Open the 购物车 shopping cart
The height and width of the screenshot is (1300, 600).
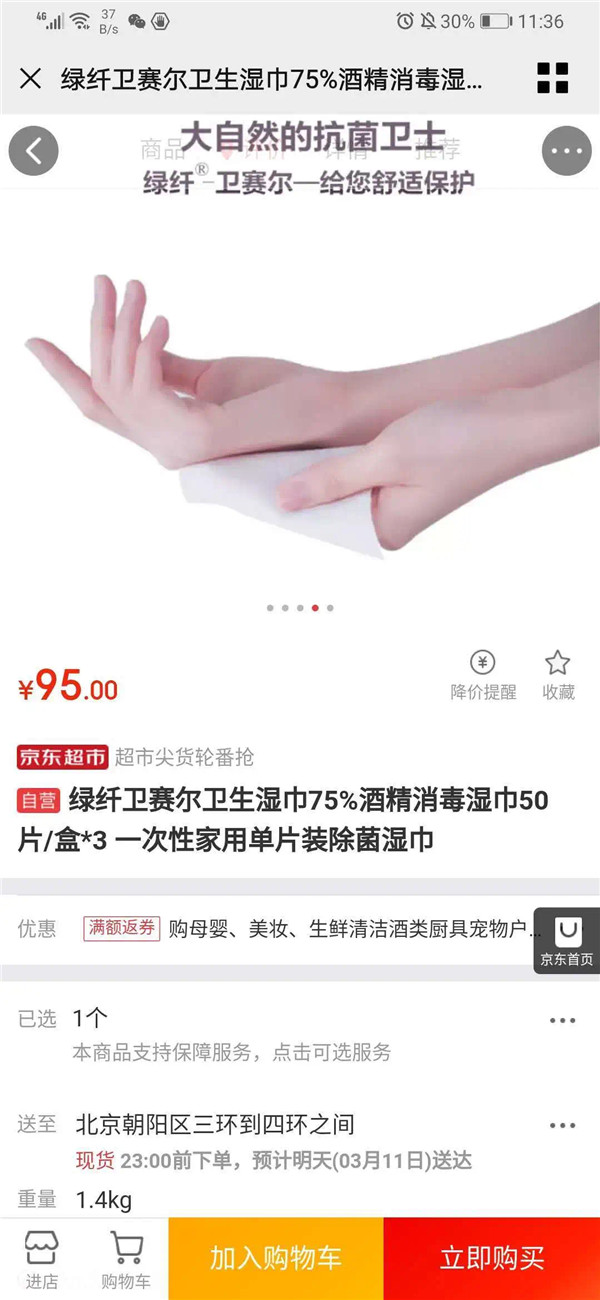[125, 1257]
